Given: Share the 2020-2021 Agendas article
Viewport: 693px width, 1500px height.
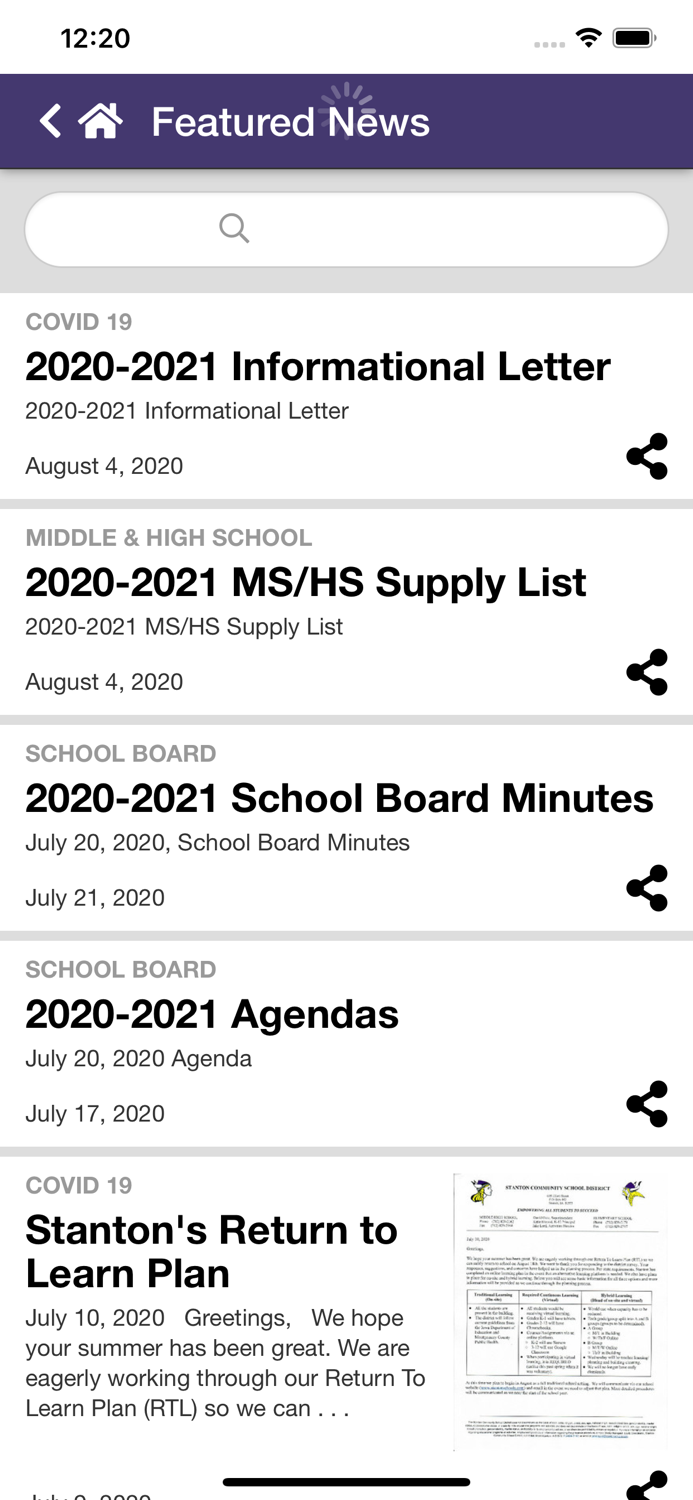Looking at the screenshot, I should pyautogui.click(x=647, y=1104).
